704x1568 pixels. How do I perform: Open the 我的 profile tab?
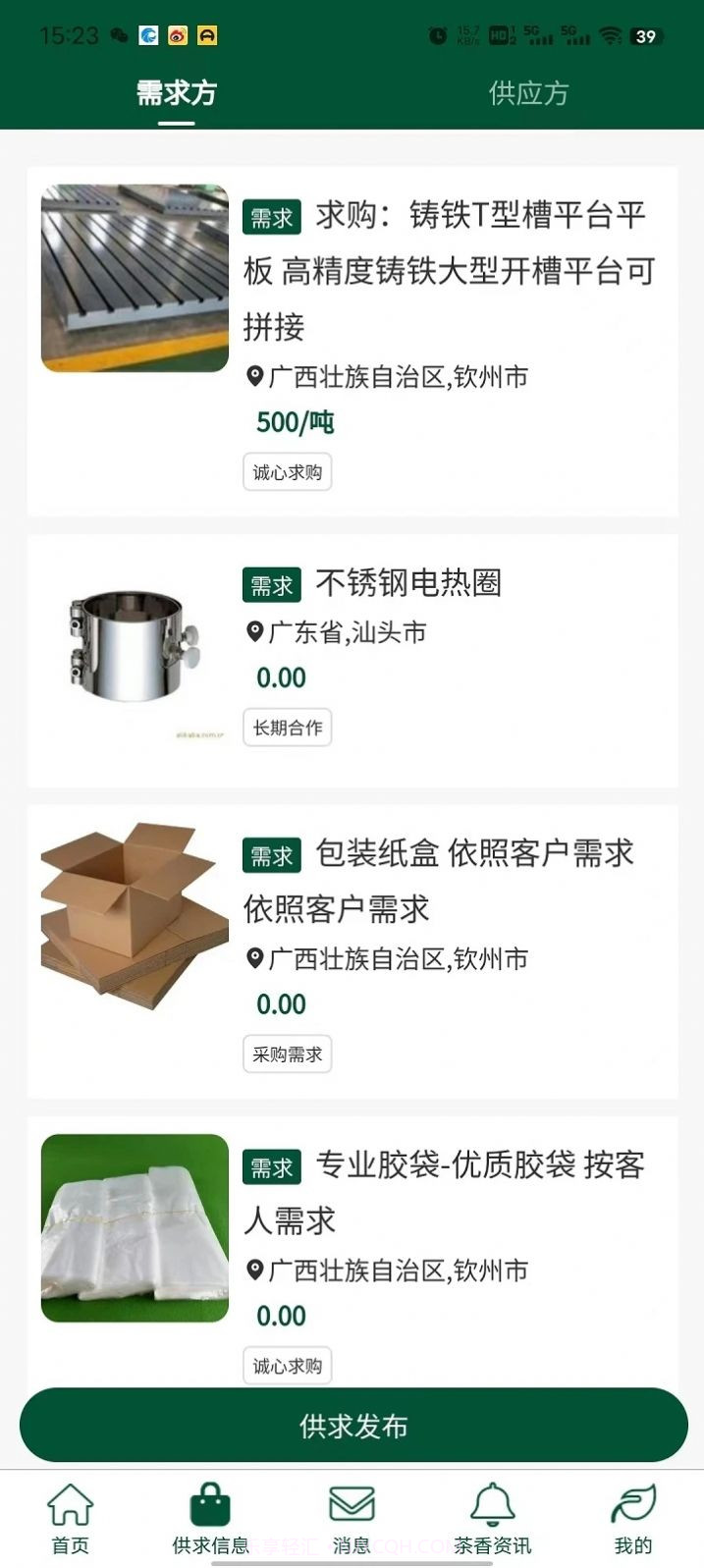click(632, 1519)
